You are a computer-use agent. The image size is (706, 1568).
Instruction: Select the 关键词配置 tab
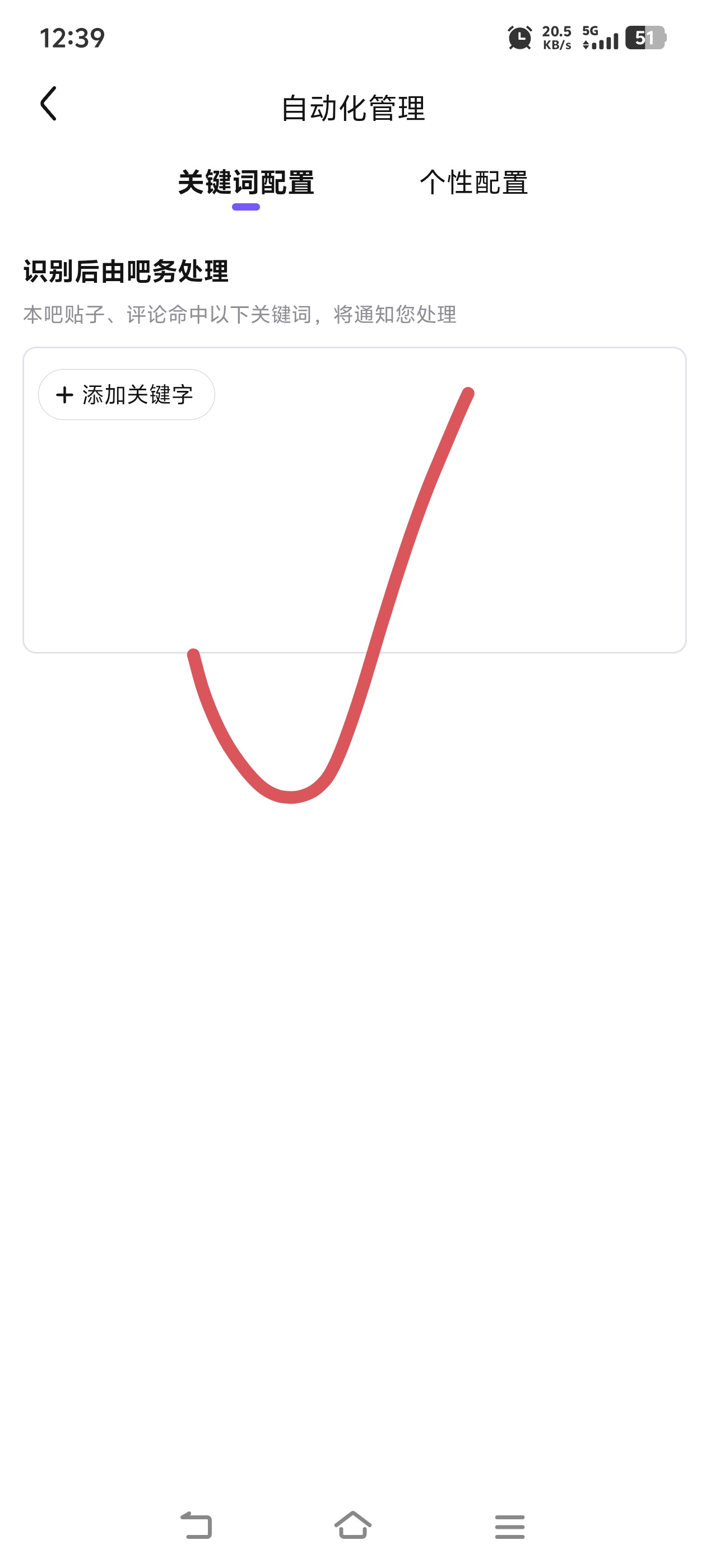[x=245, y=183]
